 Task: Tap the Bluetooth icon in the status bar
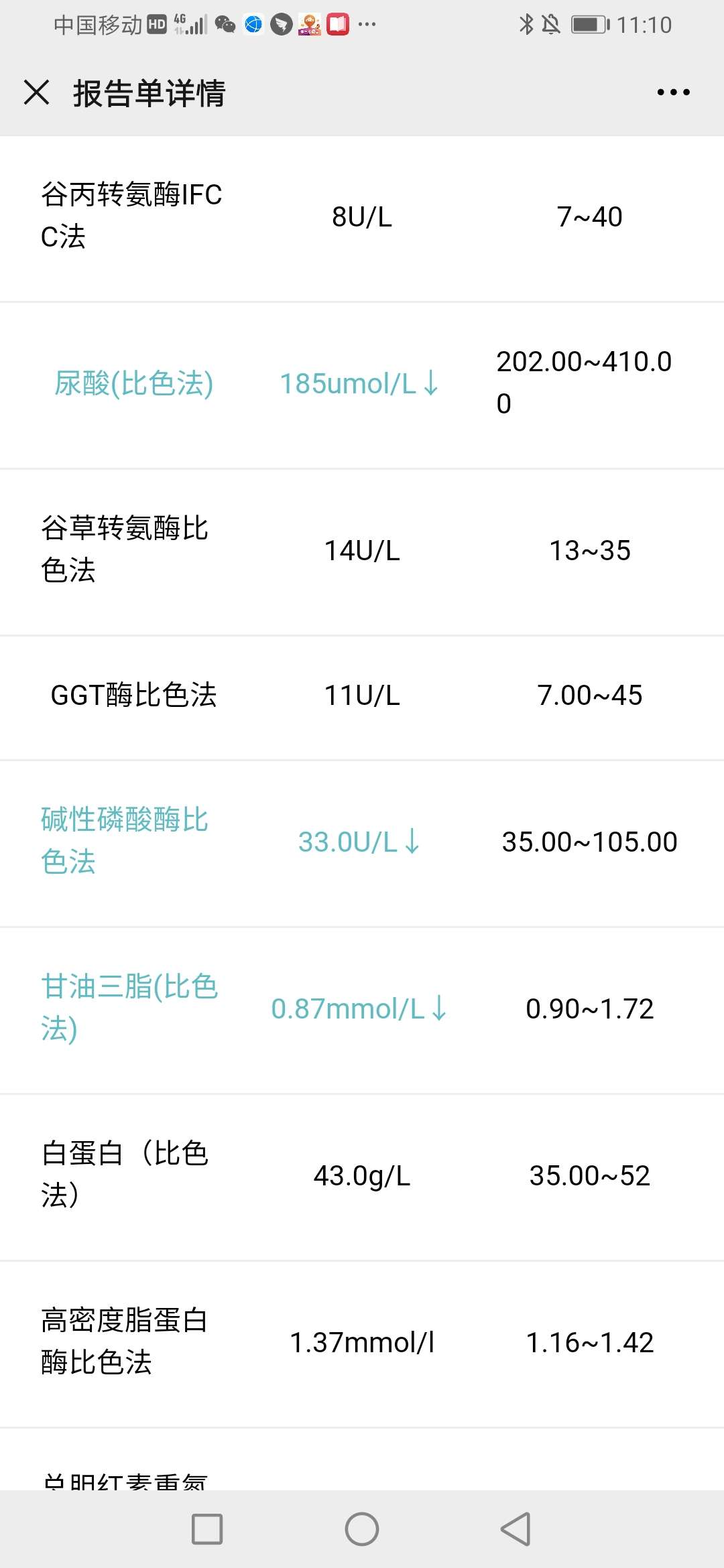526,24
